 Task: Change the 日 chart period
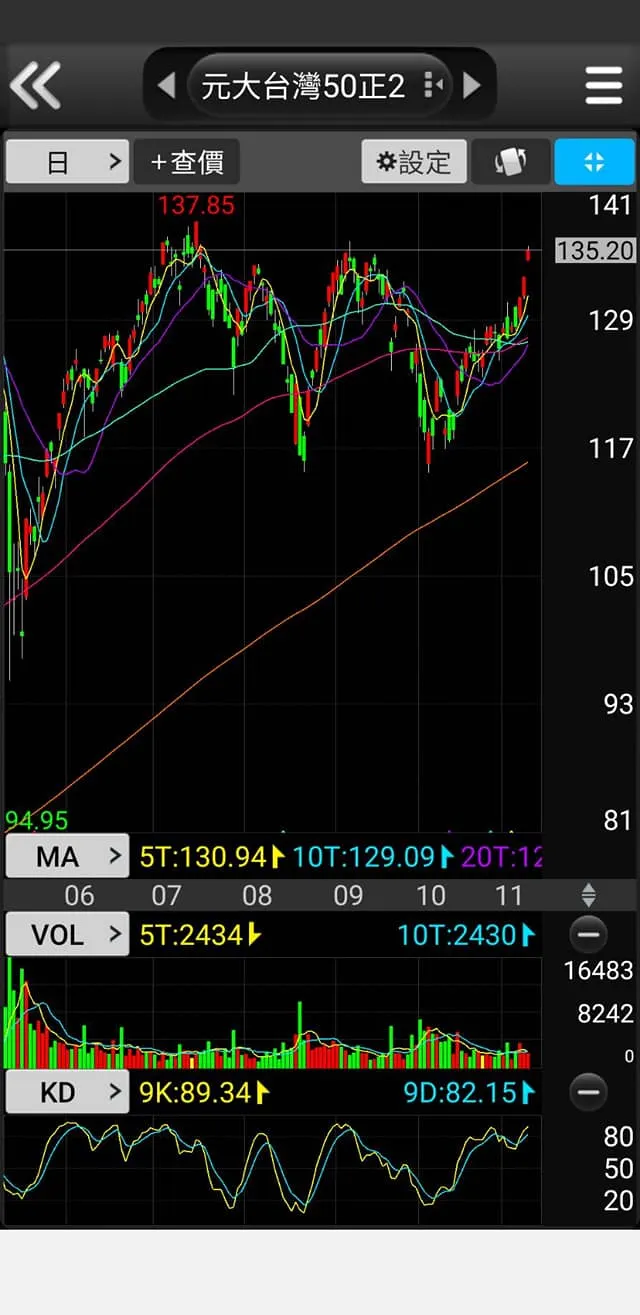68,162
